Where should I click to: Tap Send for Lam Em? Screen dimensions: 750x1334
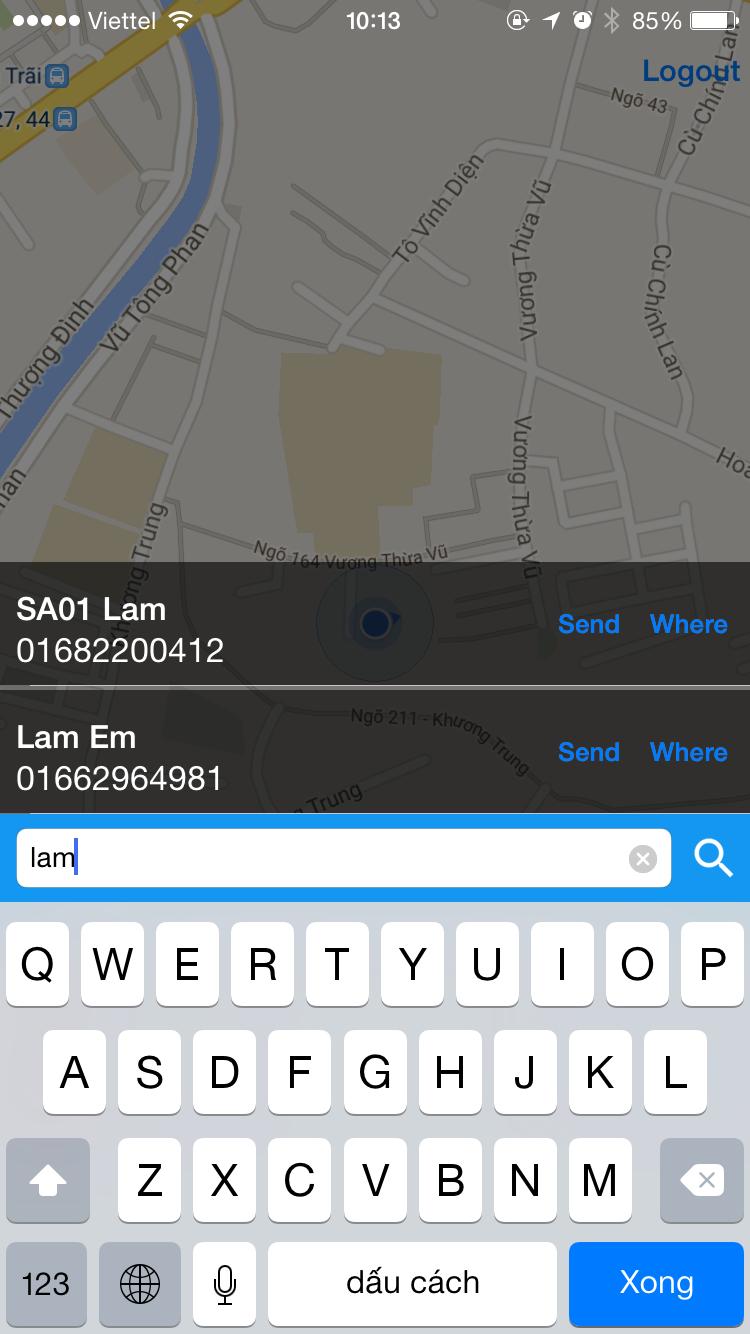(588, 752)
